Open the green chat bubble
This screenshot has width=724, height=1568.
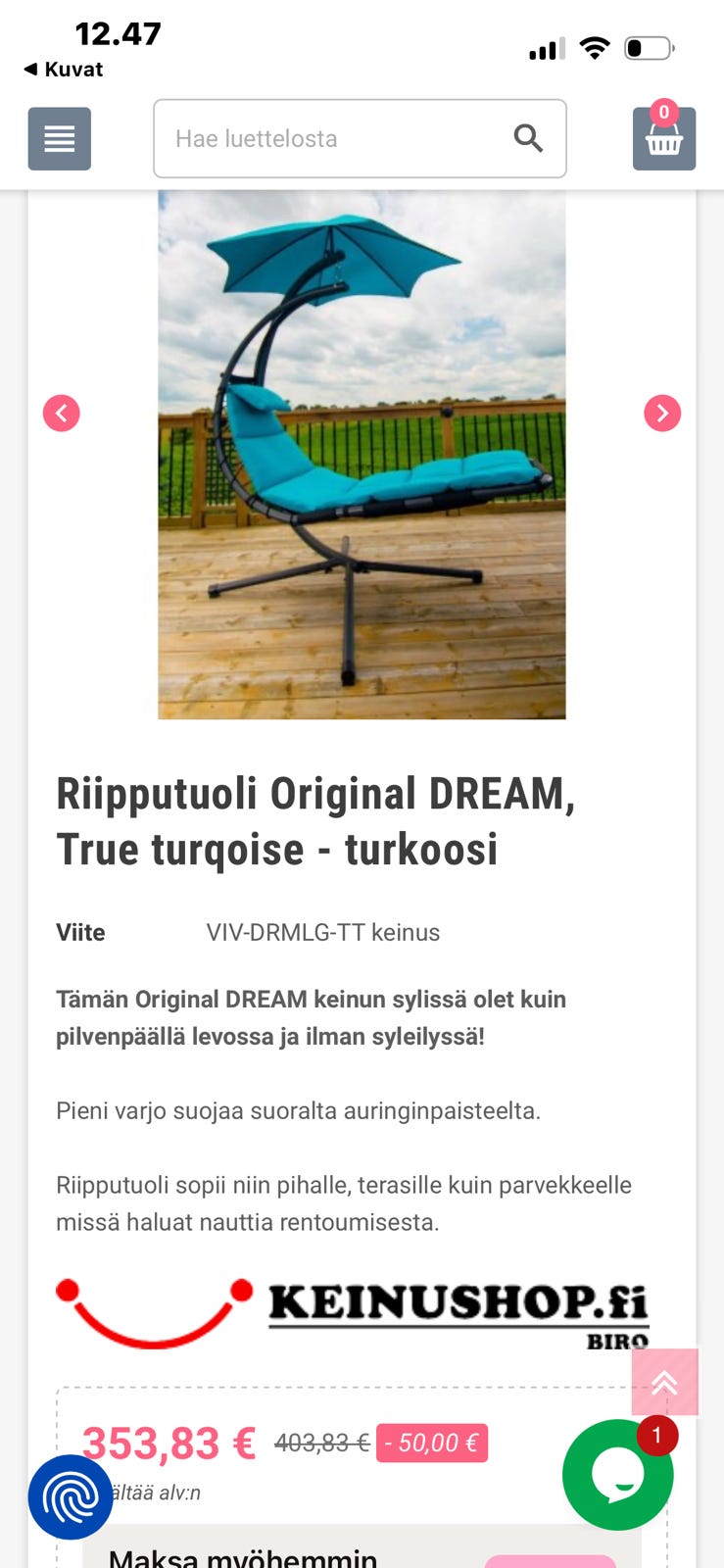pyautogui.click(x=617, y=1474)
